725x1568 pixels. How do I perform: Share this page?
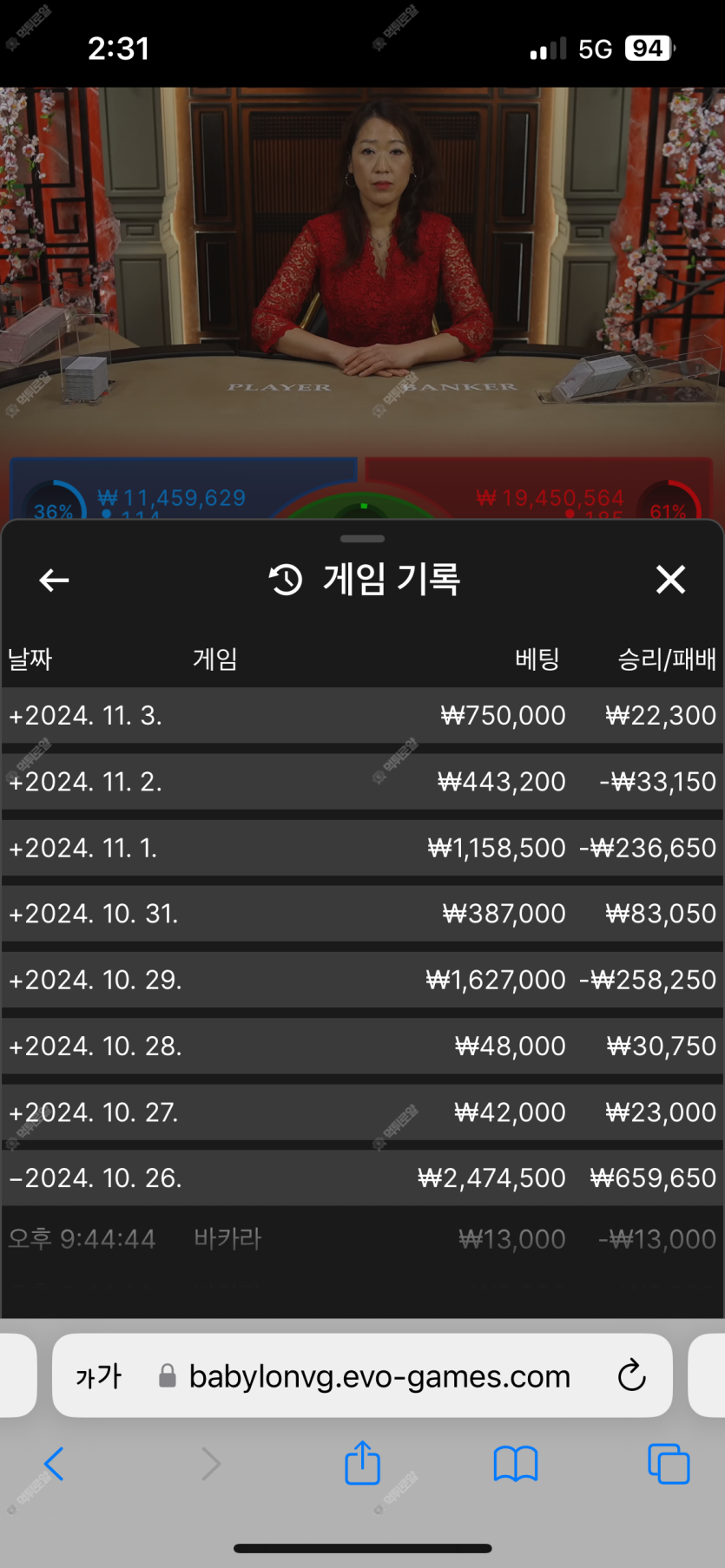[x=362, y=1464]
